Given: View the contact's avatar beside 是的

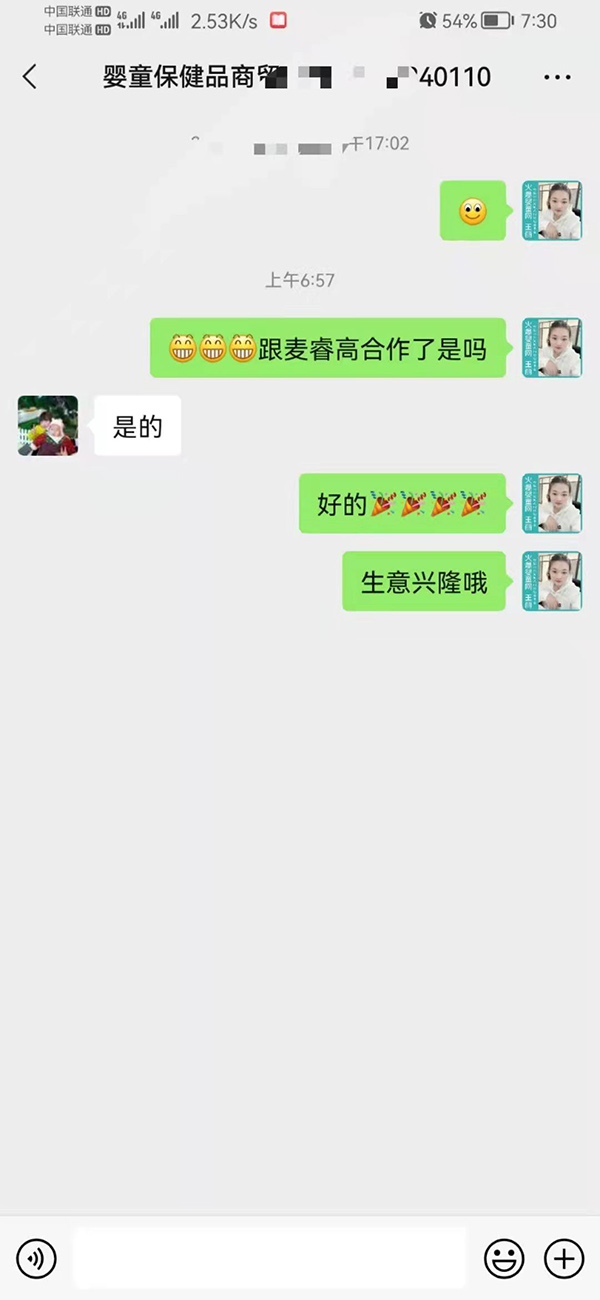Looking at the screenshot, I should [x=48, y=426].
